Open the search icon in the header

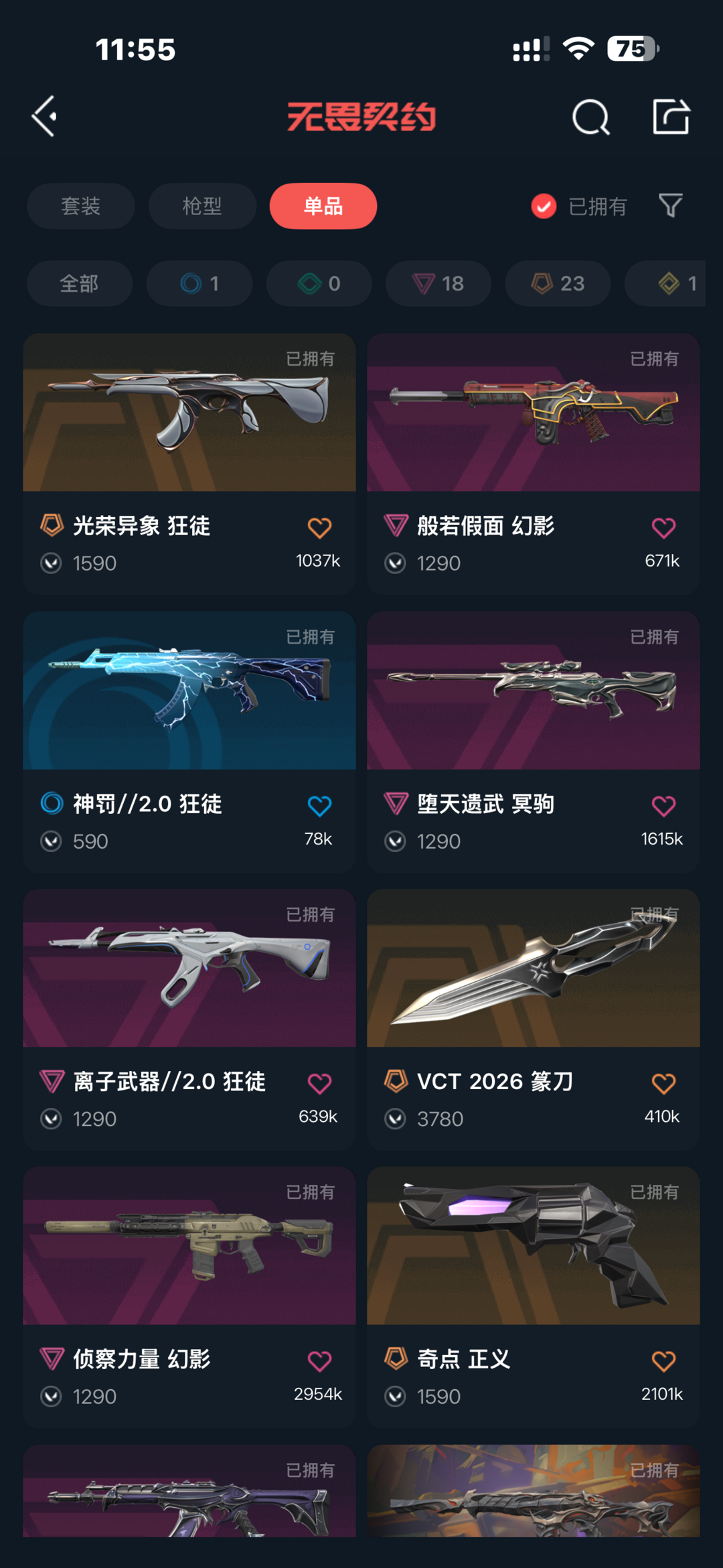[591, 117]
